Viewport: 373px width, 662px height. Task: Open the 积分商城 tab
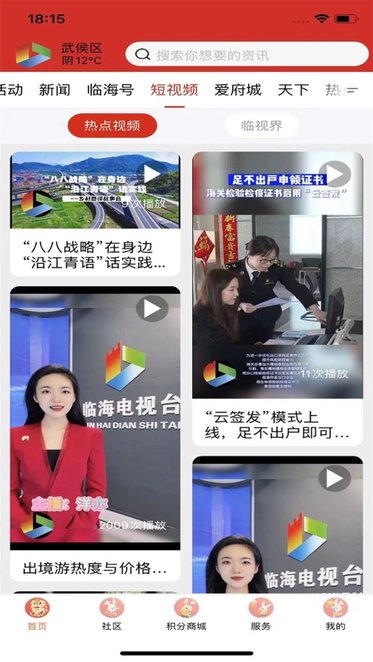186,613
